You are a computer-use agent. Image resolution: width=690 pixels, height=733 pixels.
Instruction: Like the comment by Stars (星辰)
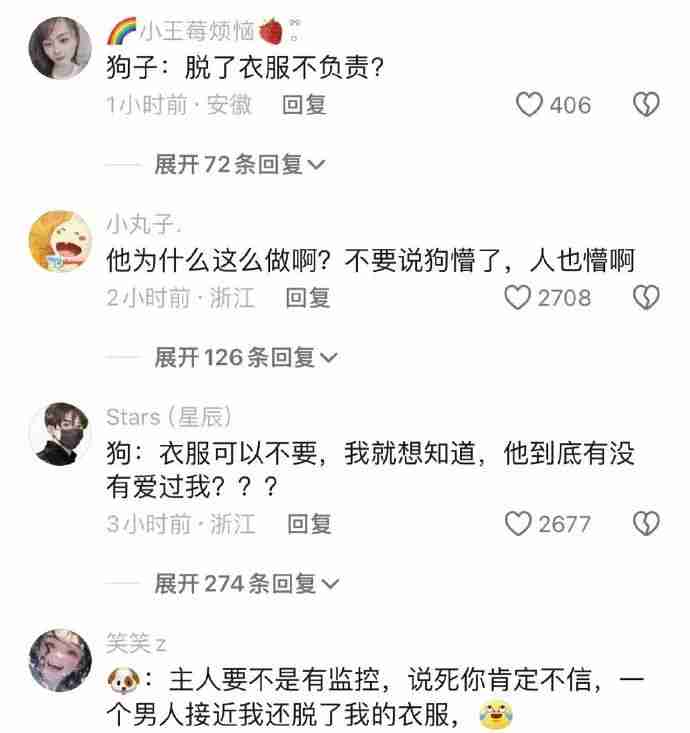[518, 524]
